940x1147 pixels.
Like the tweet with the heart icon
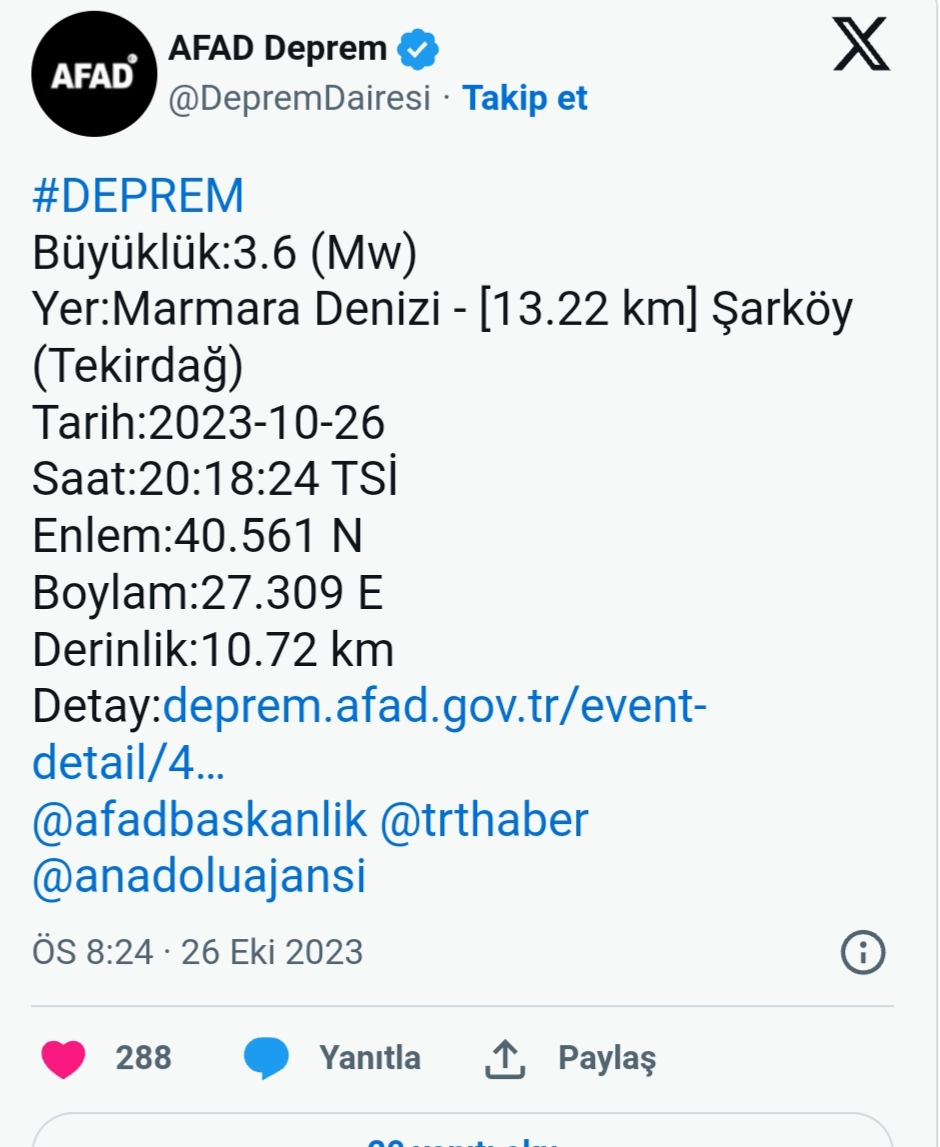[x=64, y=1058]
